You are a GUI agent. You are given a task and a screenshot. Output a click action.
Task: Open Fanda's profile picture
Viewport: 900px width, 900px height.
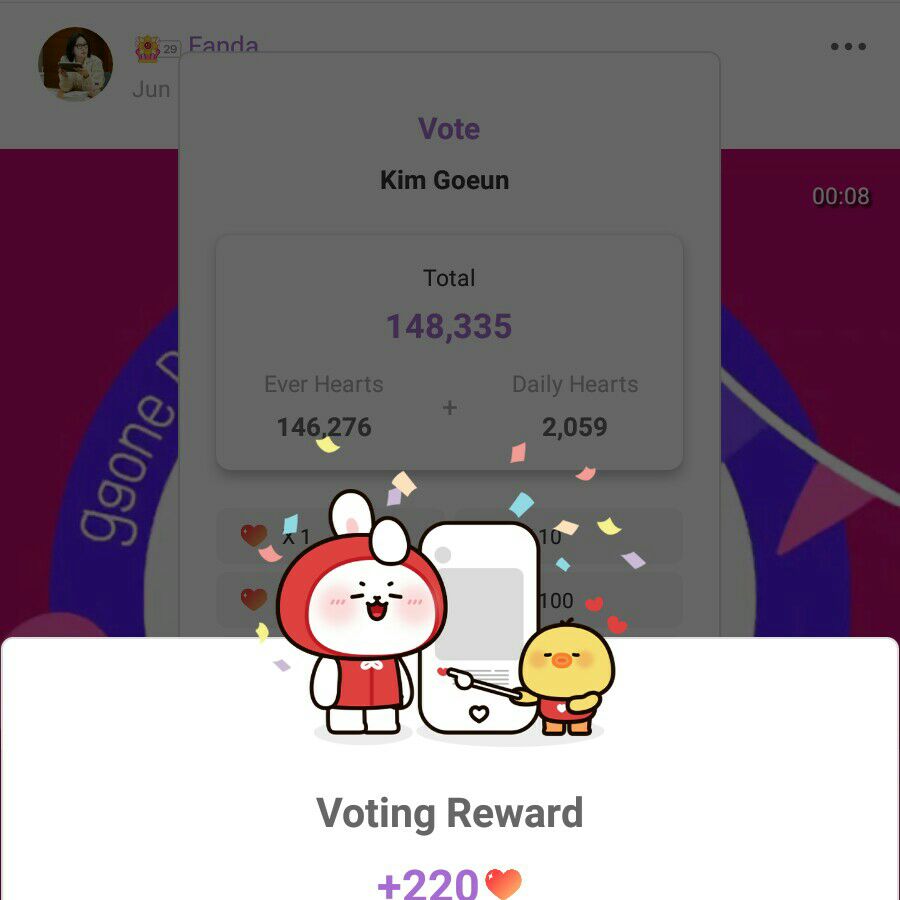click(x=75, y=64)
